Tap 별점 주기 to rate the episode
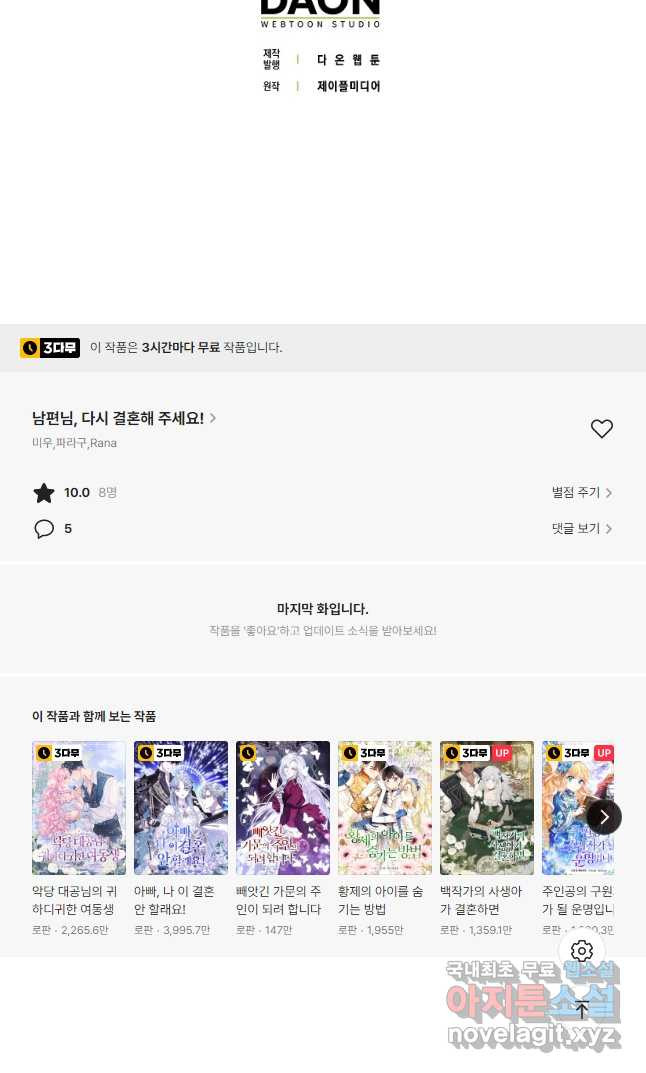The image size is (646, 1073). tap(581, 493)
